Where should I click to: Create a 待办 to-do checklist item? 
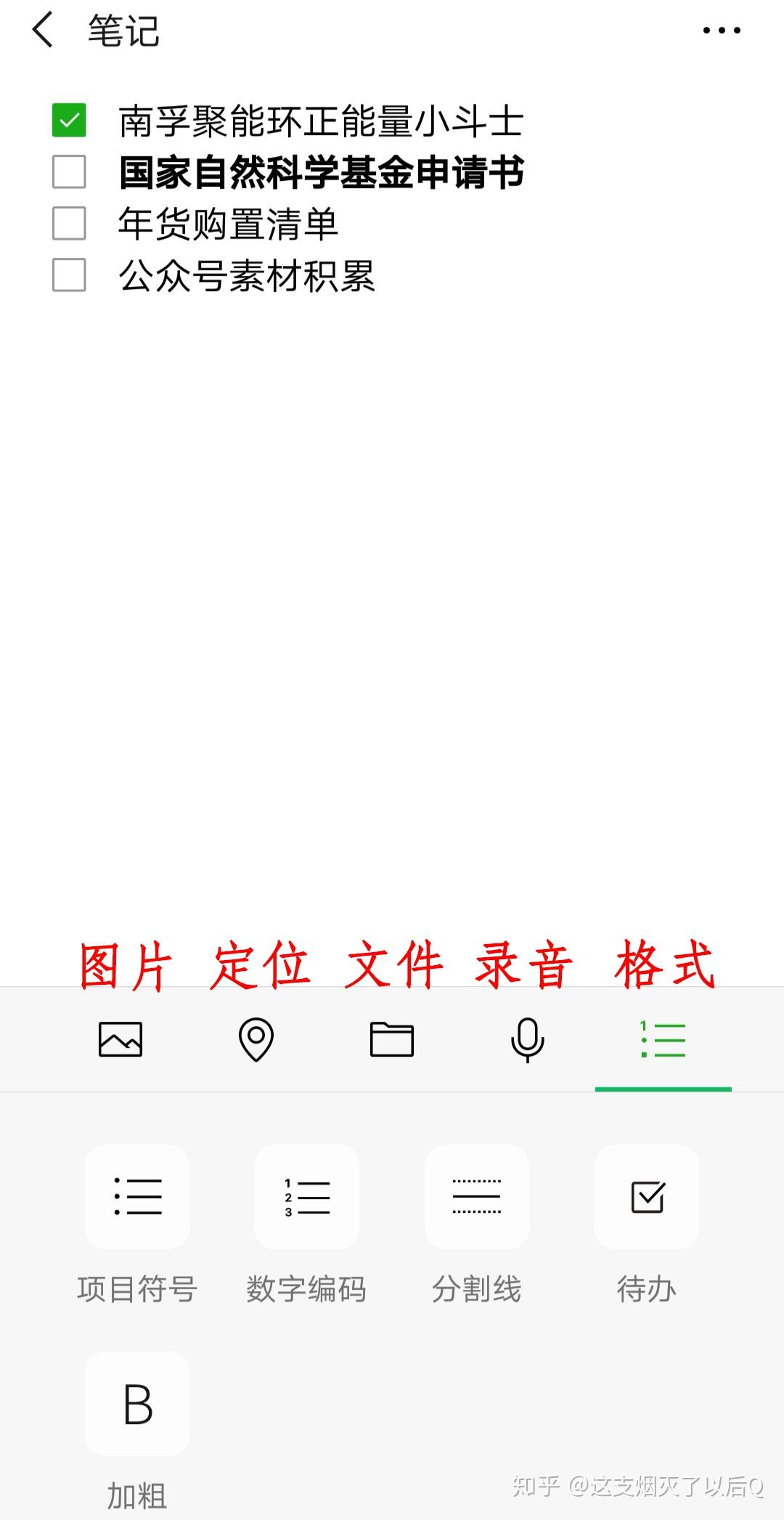(x=647, y=1197)
